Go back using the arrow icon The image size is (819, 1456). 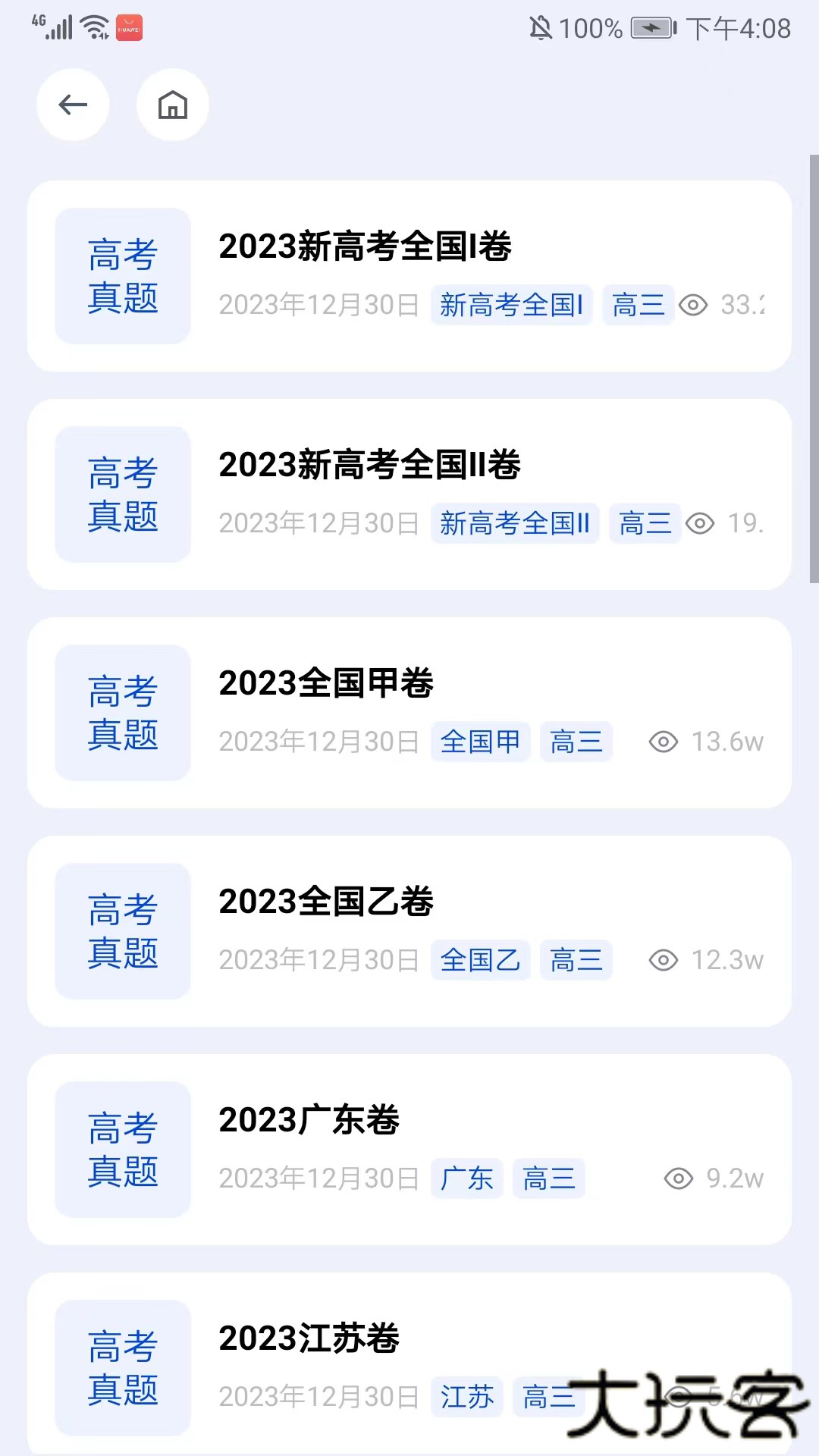coord(73,105)
